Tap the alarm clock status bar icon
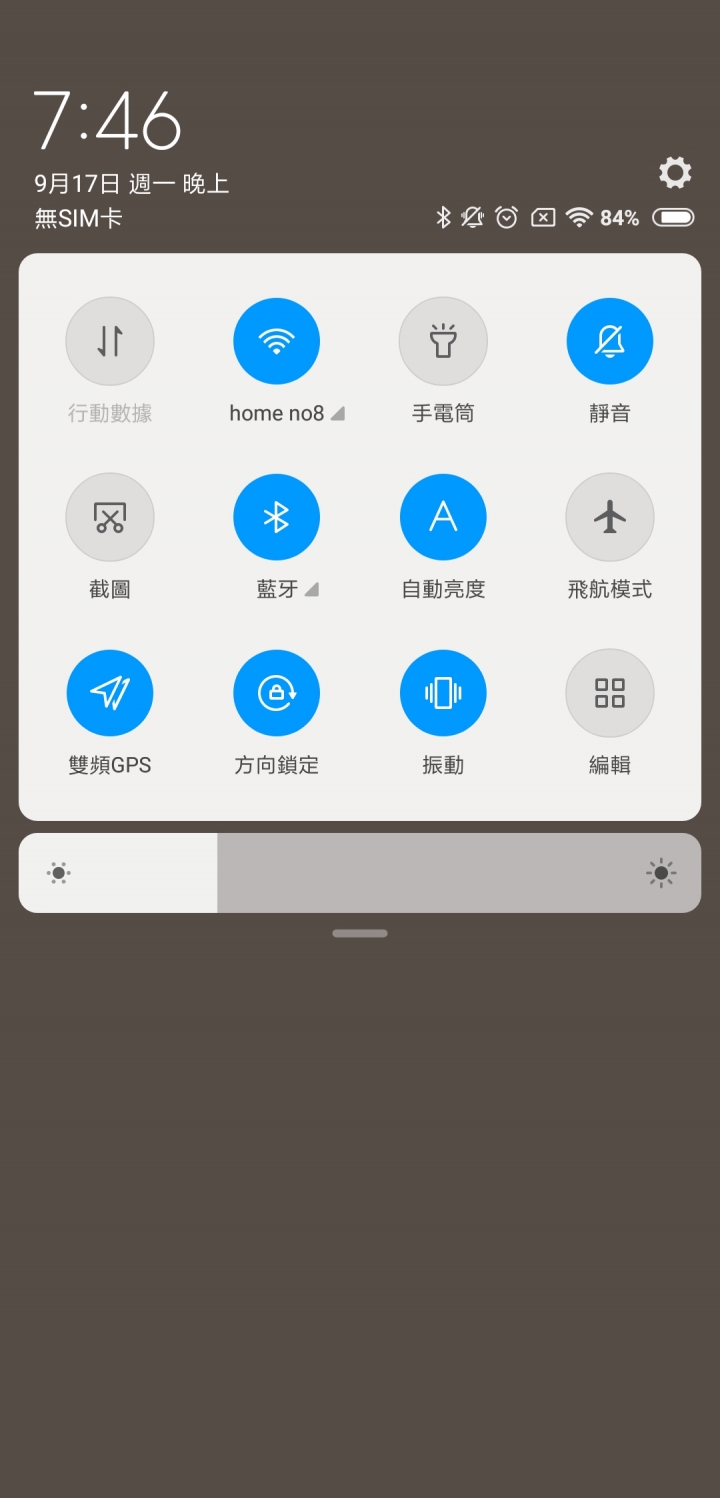 [x=507, y=217]
